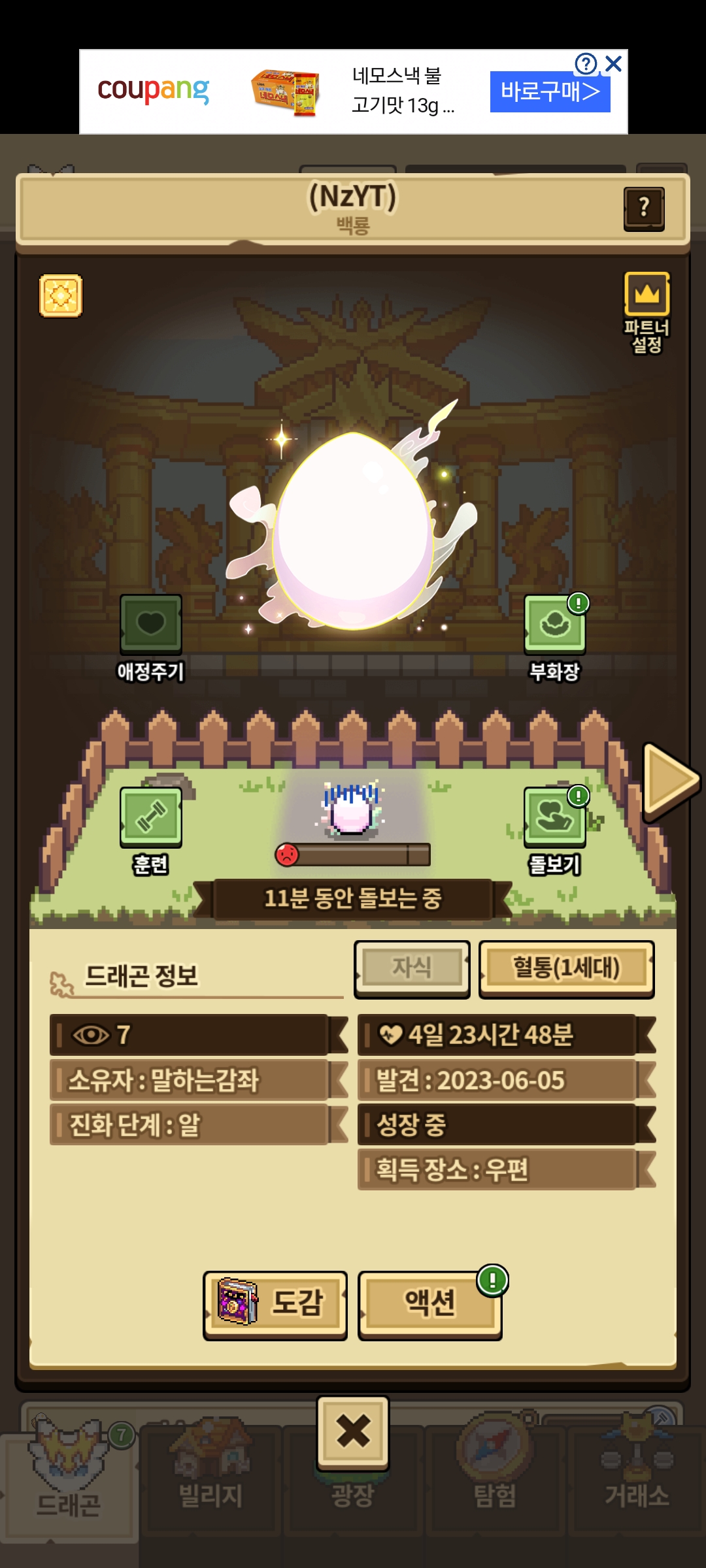Dismiss the Coupang ad banner
Screen dimensions: 706x1568
click(613, 63)
